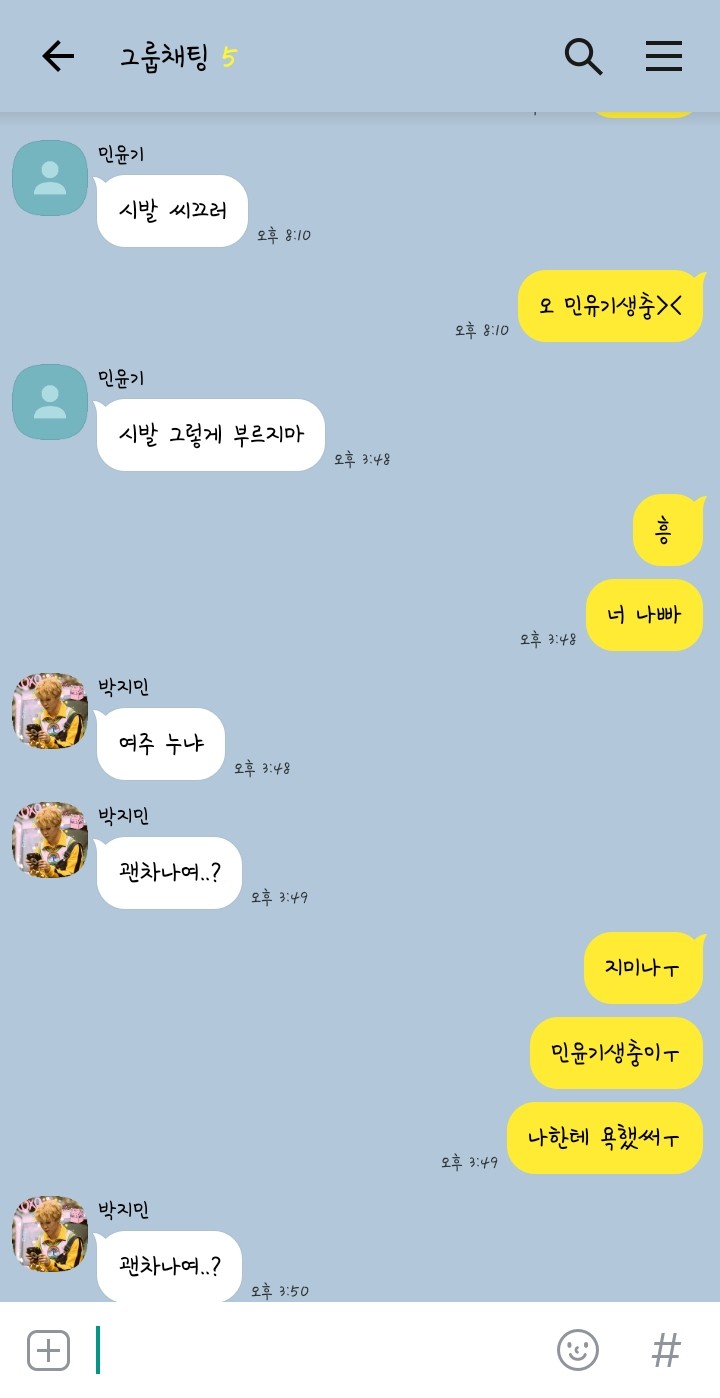Open the chat room hamburger menu
Screen dimensions: 720x1398
pos(663,57)
